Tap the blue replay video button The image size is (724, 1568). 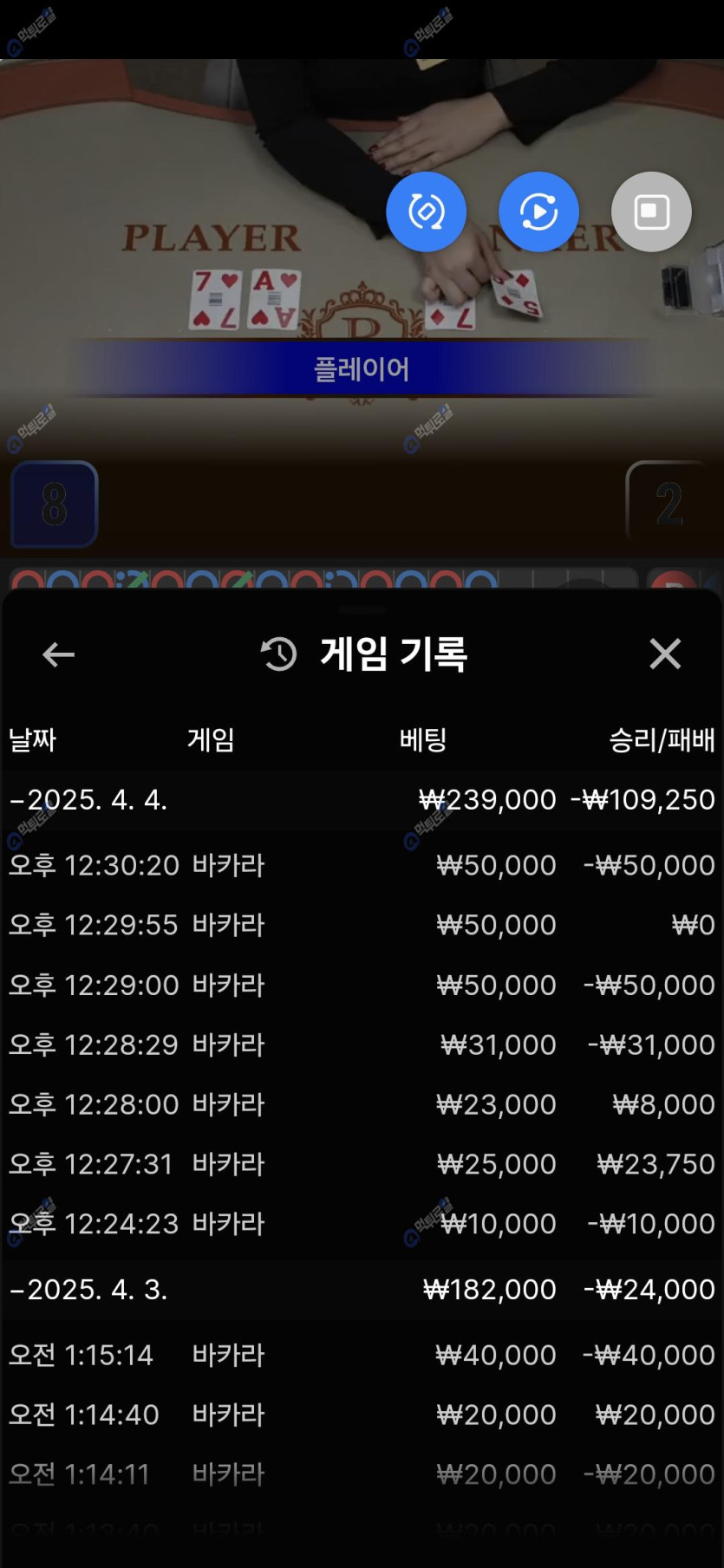point(538,211)
